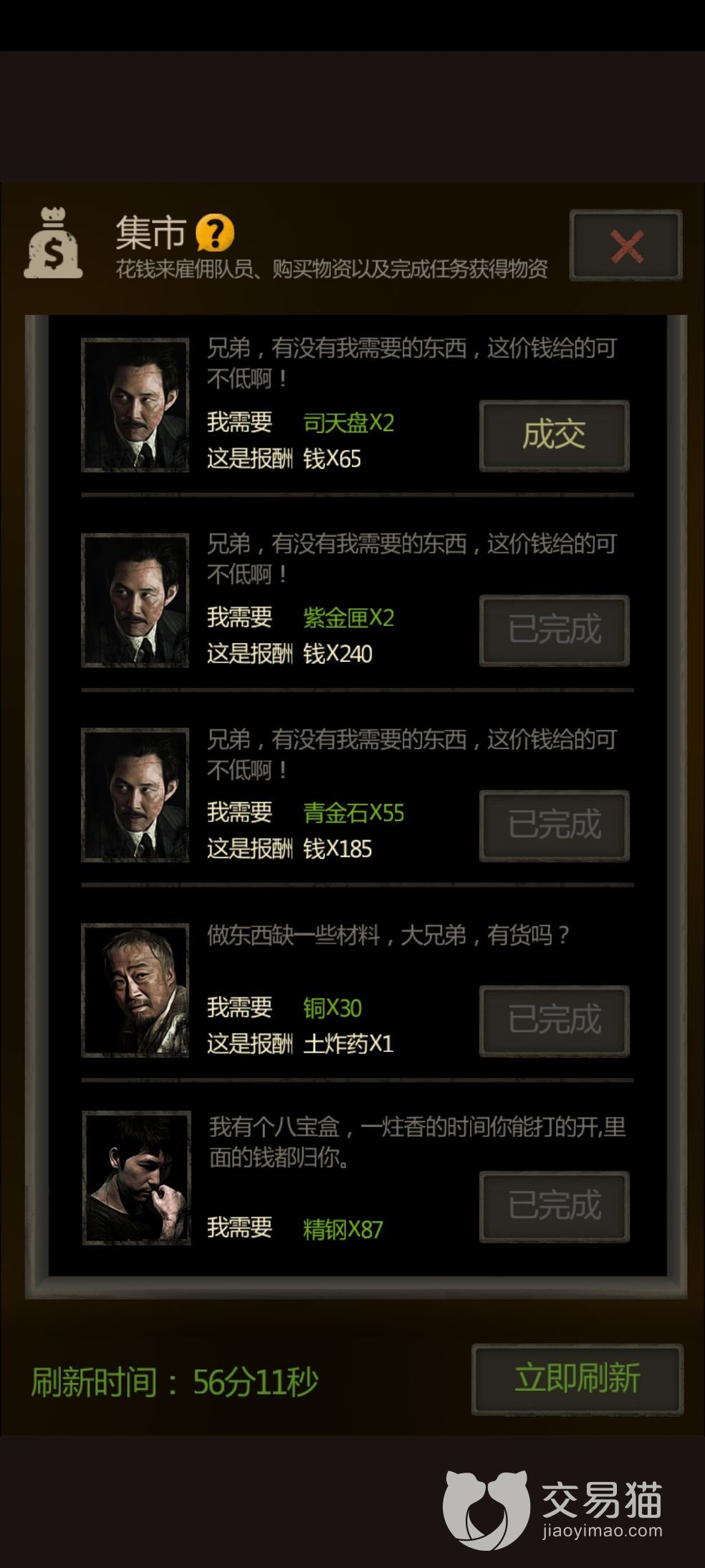Viewport: 705px width, 1568px height.
Task: Open the question mark help icon
Action: pyautogui.click(x=215, y=232)
